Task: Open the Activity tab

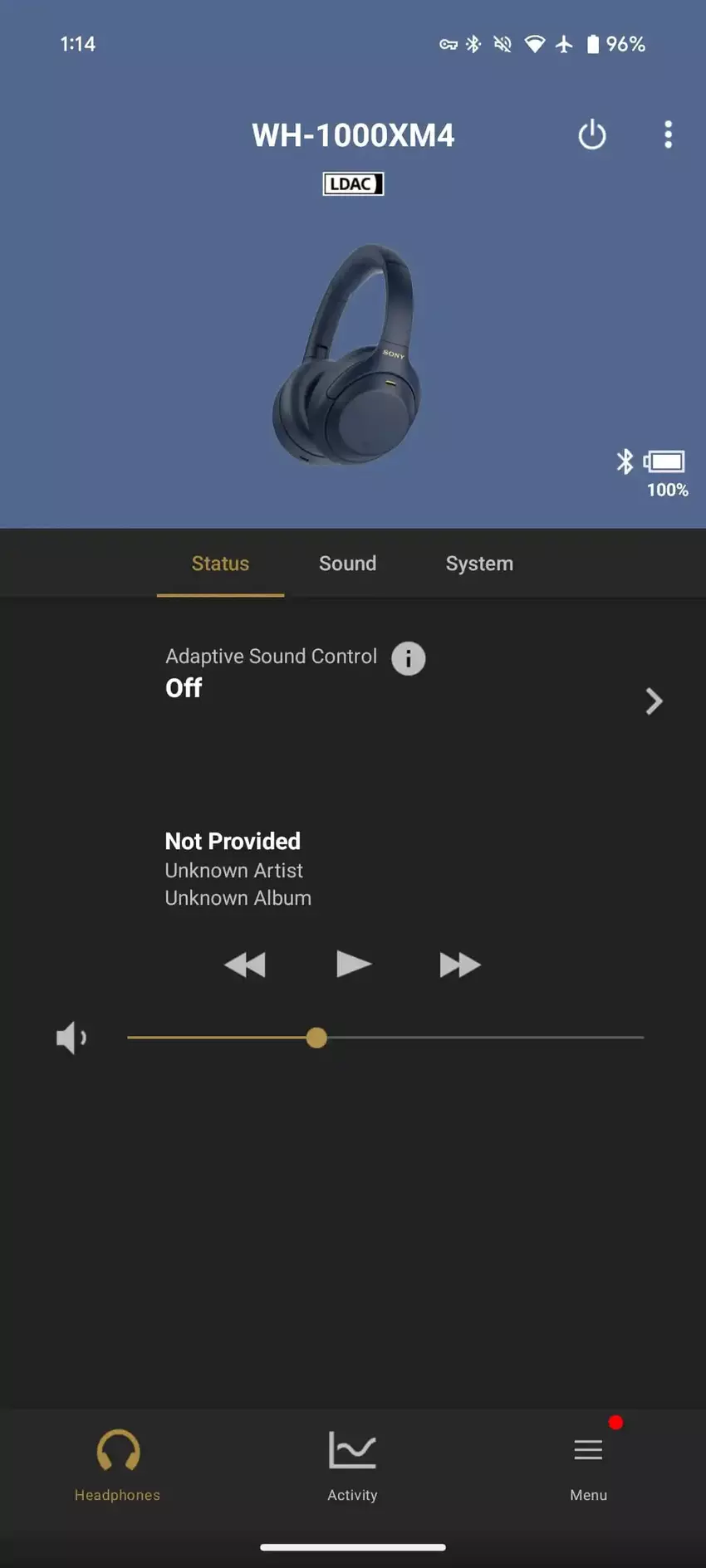Action: coord(352,1465)
